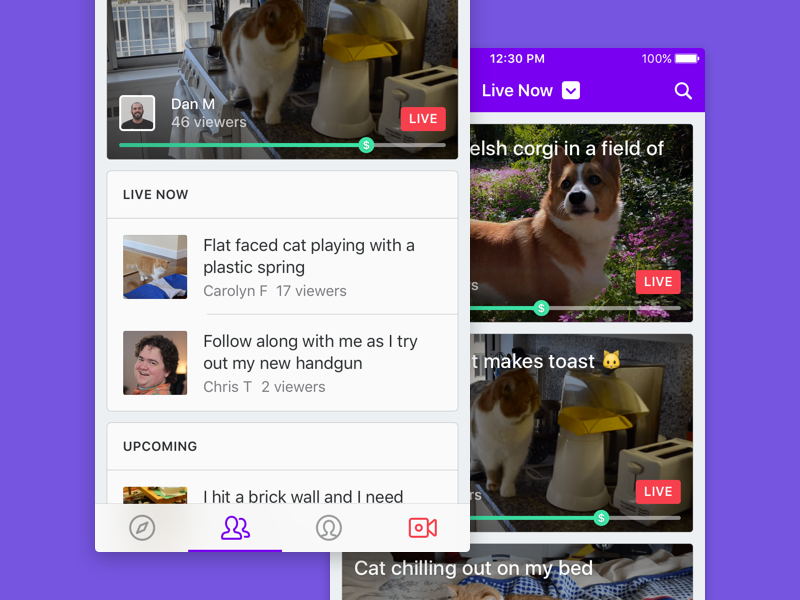Open the 'makes toast' cat stream card
The height and width of the screenshot is (600, 800).
580,430
